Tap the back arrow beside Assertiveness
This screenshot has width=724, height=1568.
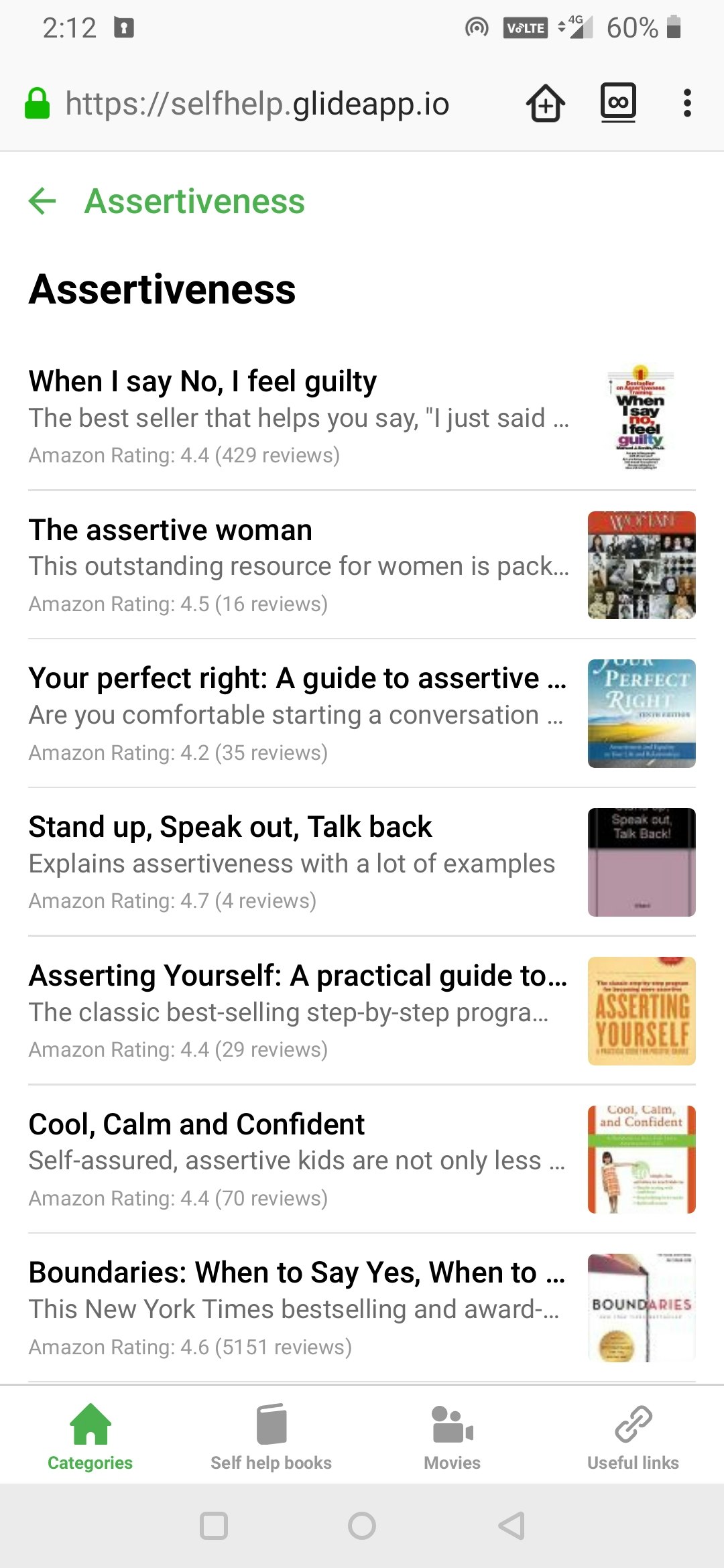click(x=43, y=200)
